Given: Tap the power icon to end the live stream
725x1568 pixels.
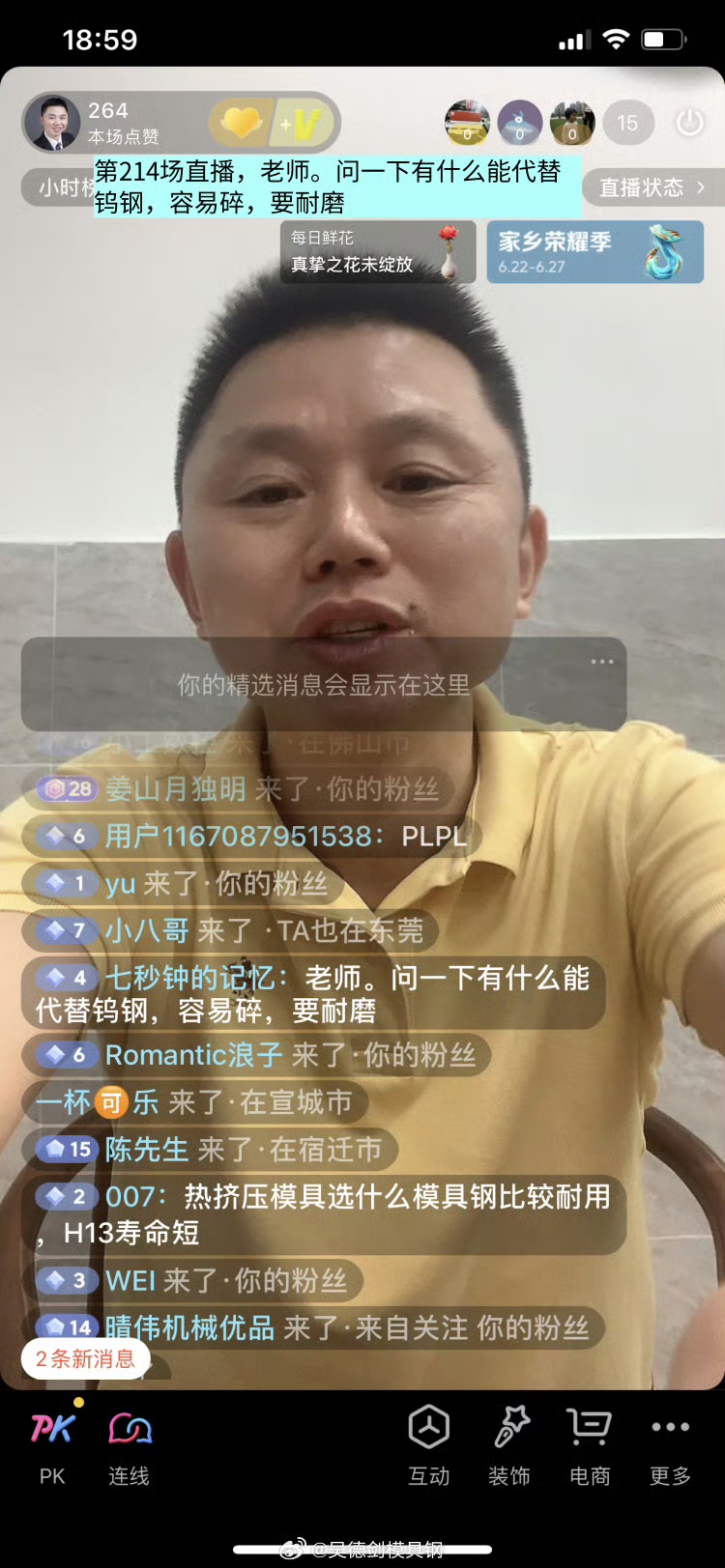Looking at the screenshot, I should coord(689,124).
